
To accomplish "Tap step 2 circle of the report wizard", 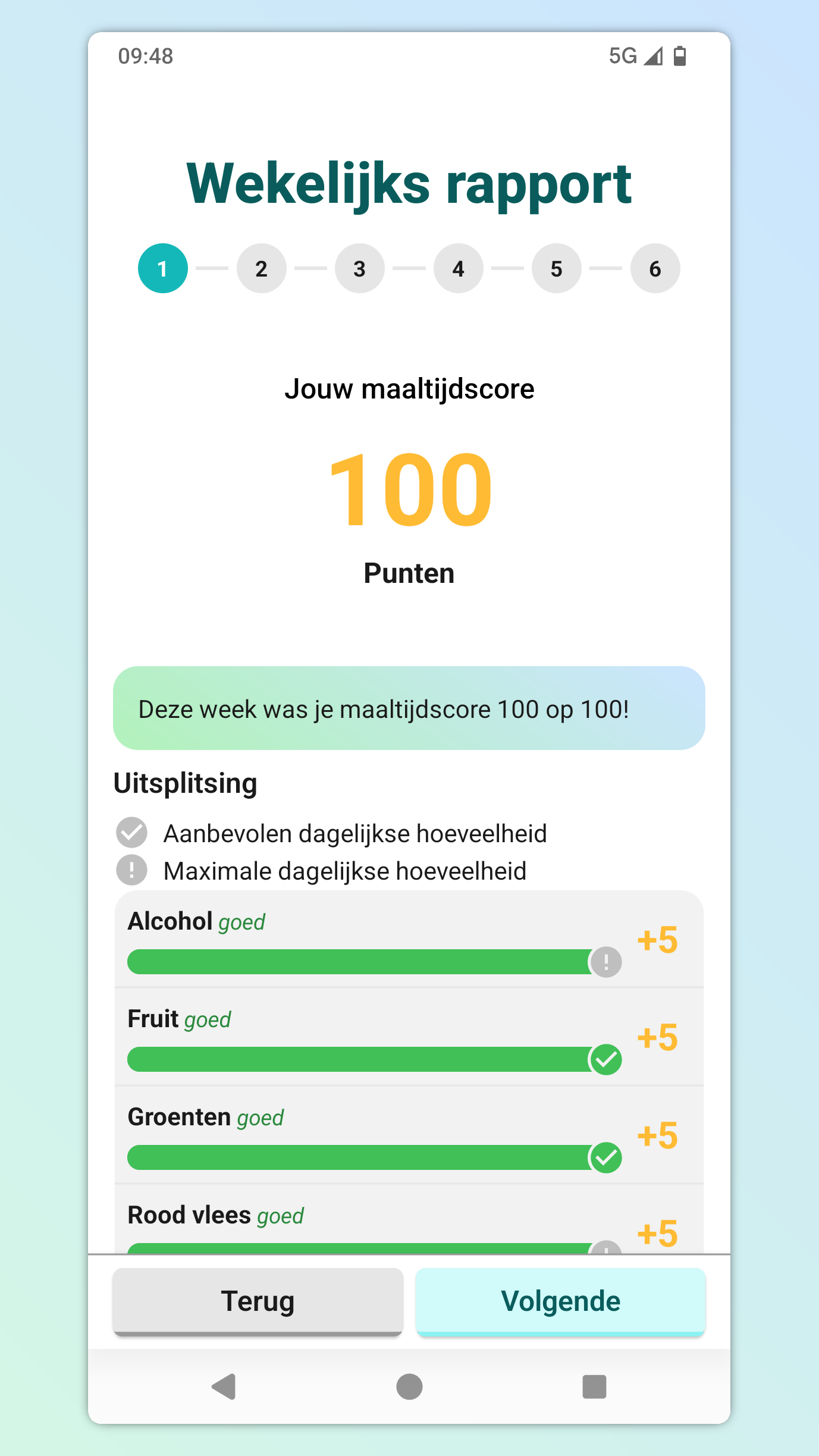I will tap(261, 268).
